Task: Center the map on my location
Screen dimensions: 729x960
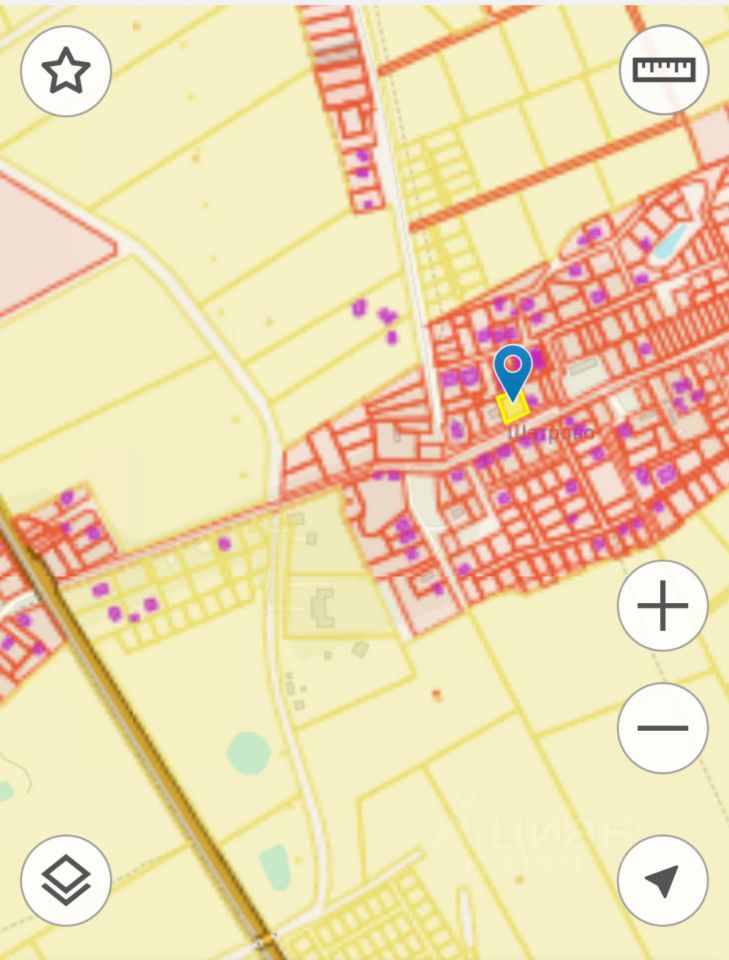Action: tap(663, 880)
